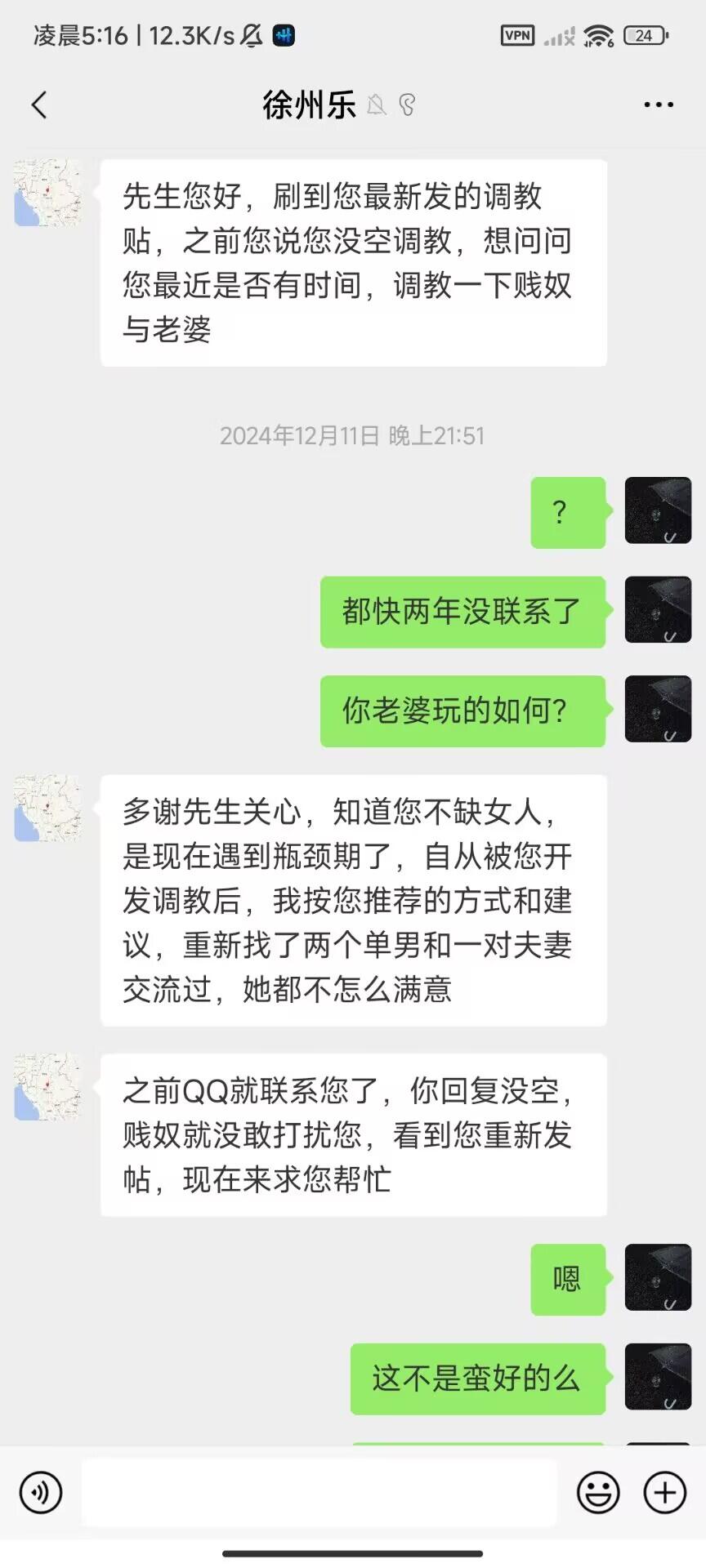
Task: Tap the message text field
Action: click(x=319, y=1492)
